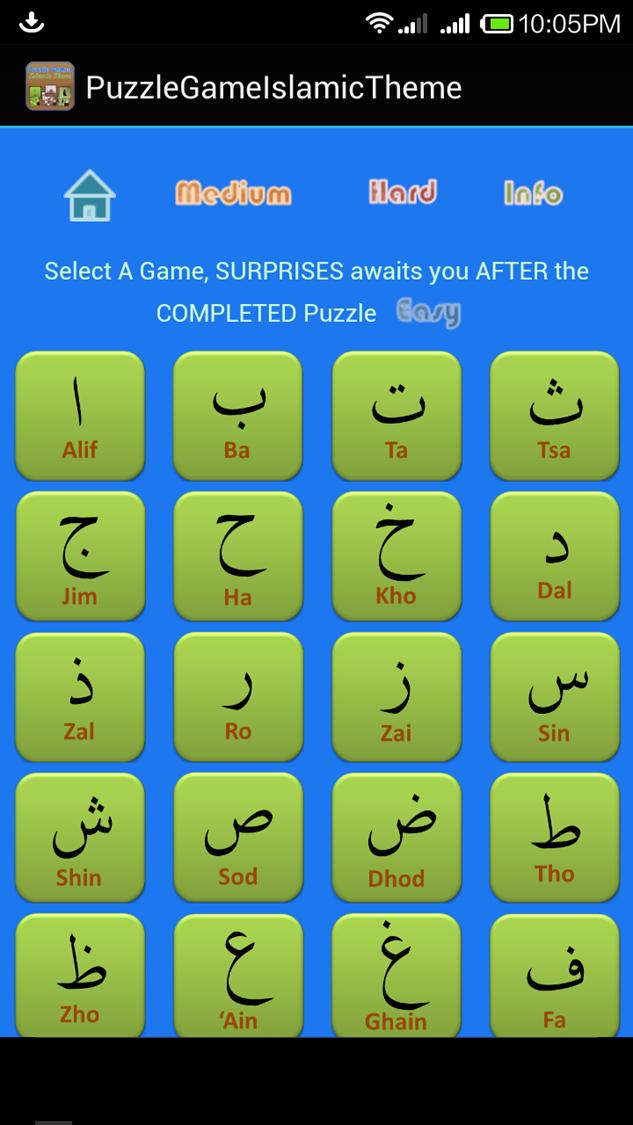Open the Ghain letter tile
Viewport: 633px width, 1125px height.
click(396, 975)
